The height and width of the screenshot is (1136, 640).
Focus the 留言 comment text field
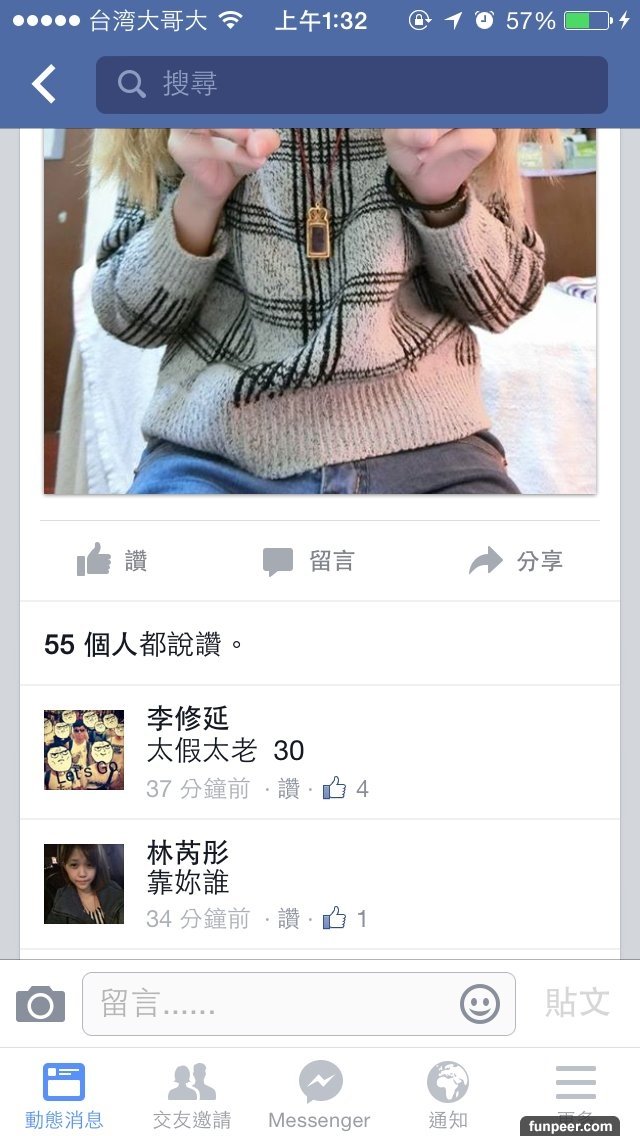tap(270, 1004)
